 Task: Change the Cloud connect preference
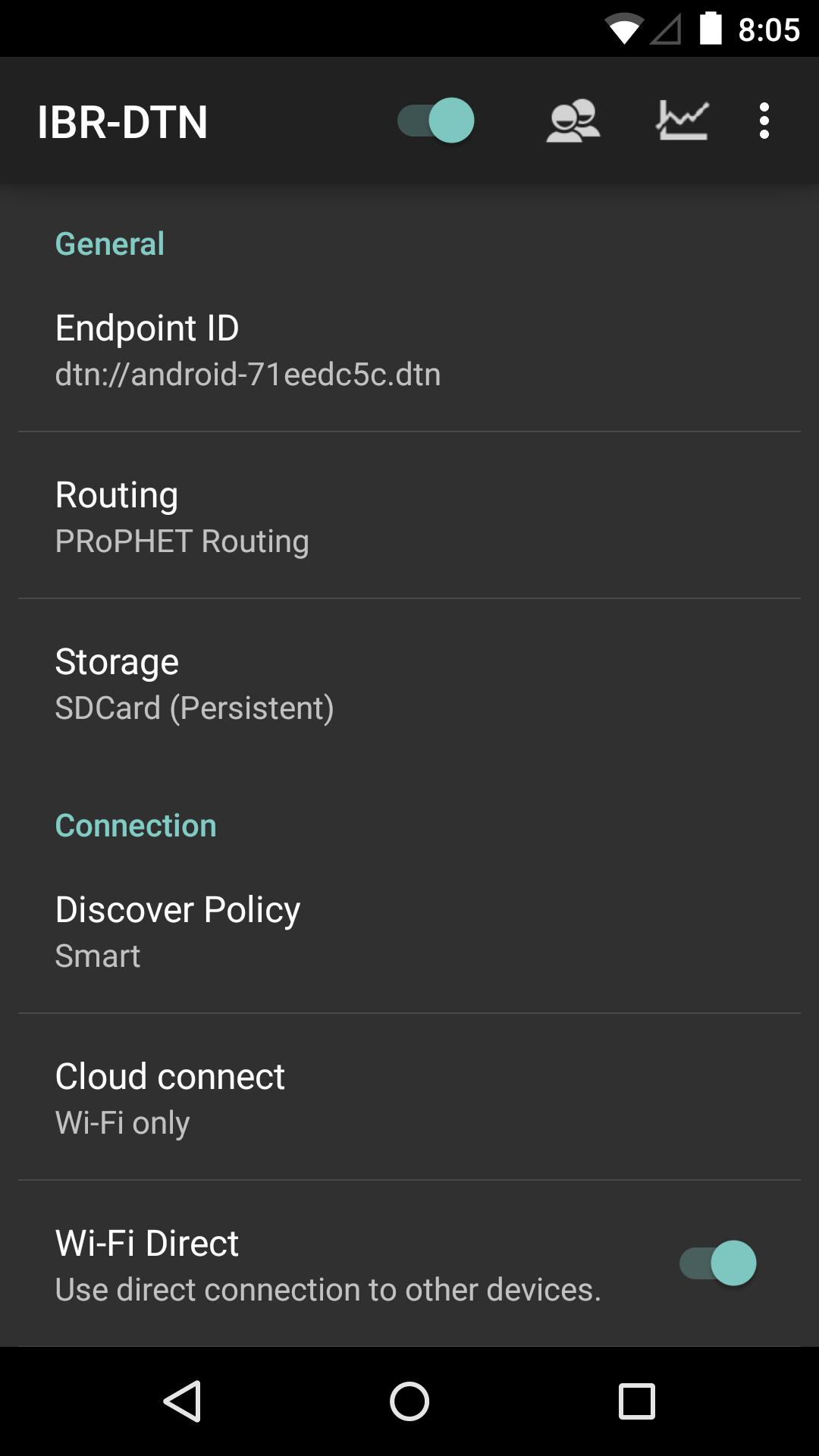pos(409,1098)
